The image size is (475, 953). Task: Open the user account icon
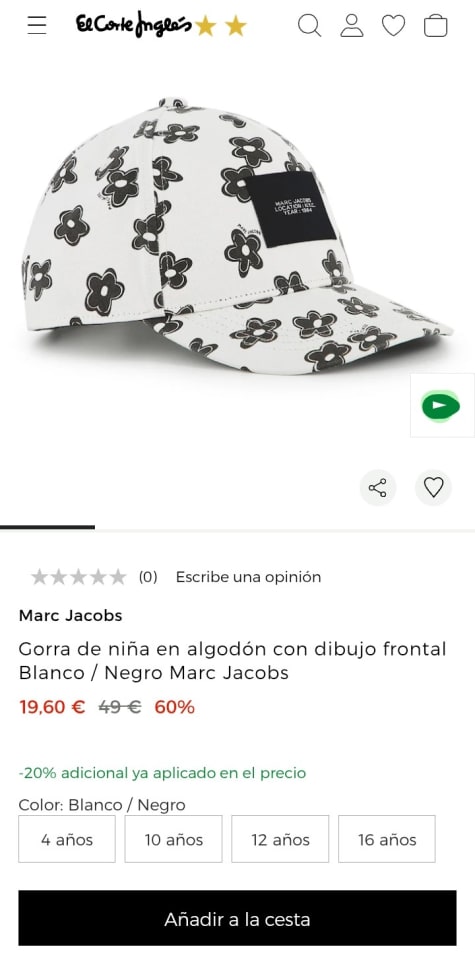(352, 26)
